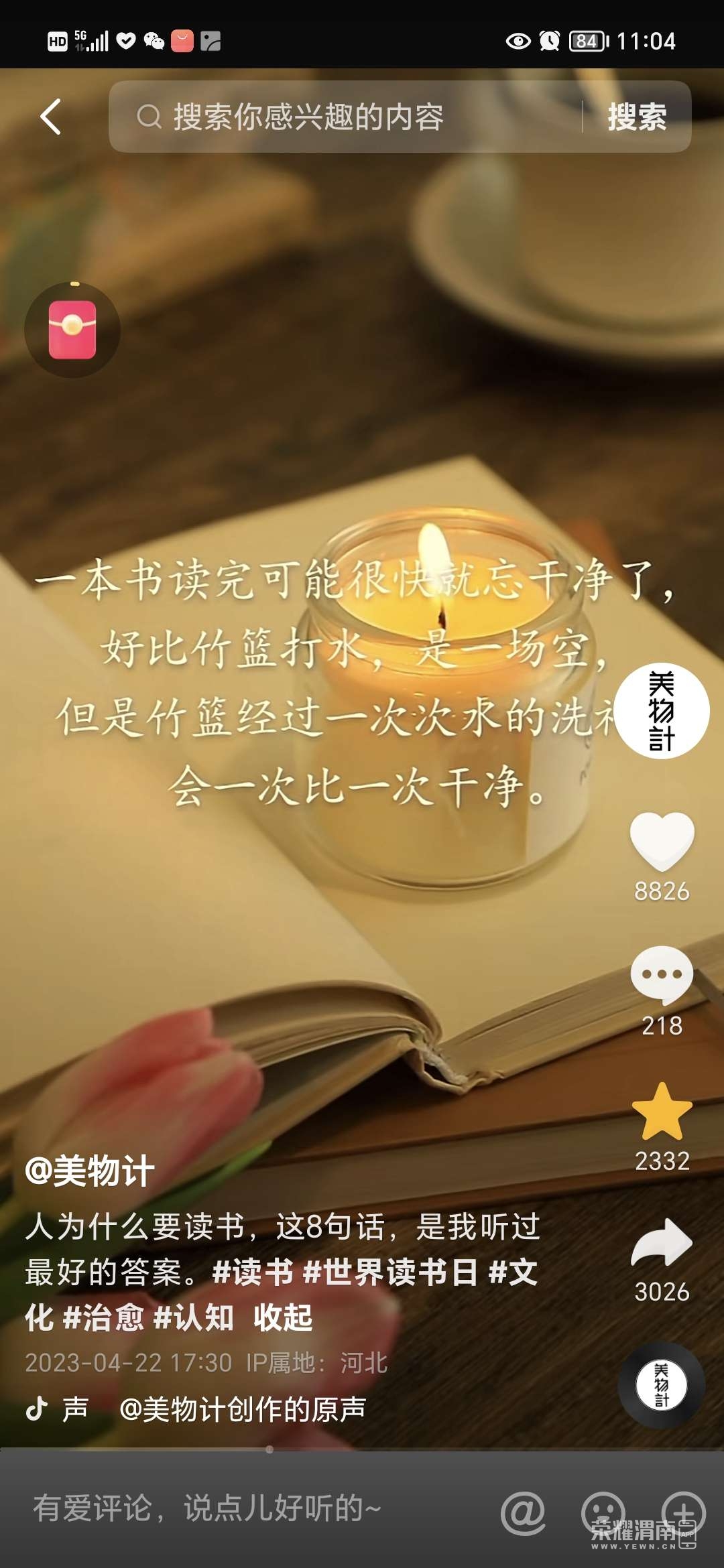Screen dimensions: 724x1568
Task: Open the #世界读书日 hashtag
Action: (x=390, y=1271)
